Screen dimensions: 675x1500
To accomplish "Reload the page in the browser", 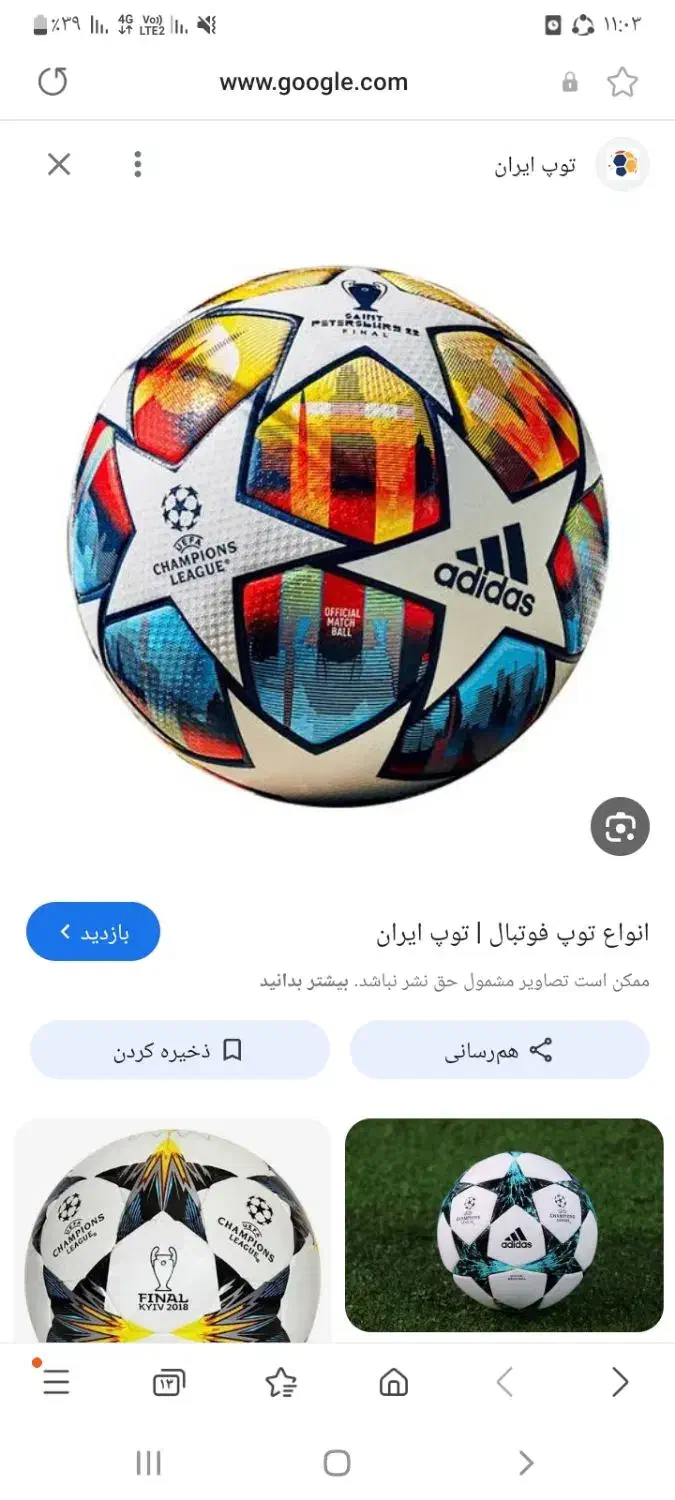I will pos(52,82).
